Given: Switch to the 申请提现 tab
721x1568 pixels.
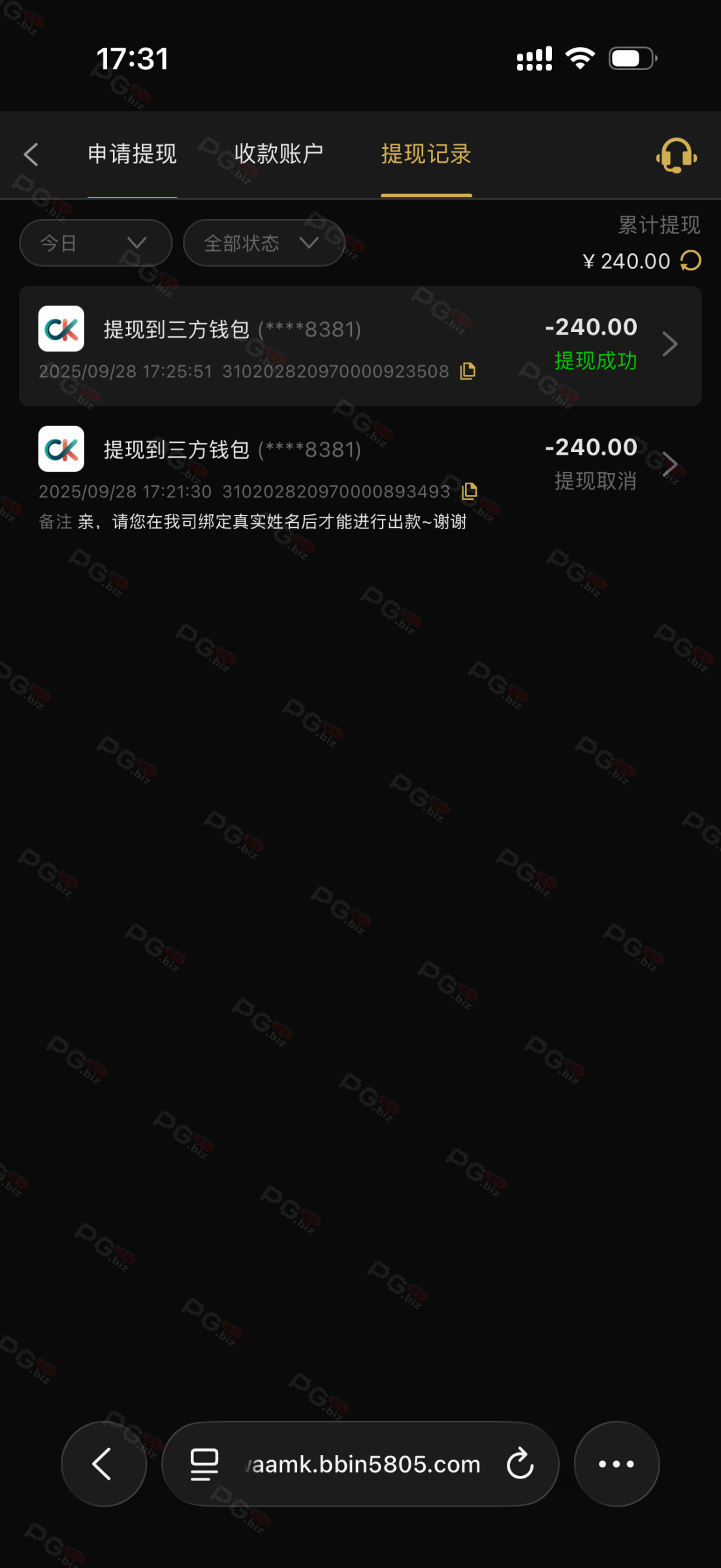Looking at the screenshot, I should point(133,155).
